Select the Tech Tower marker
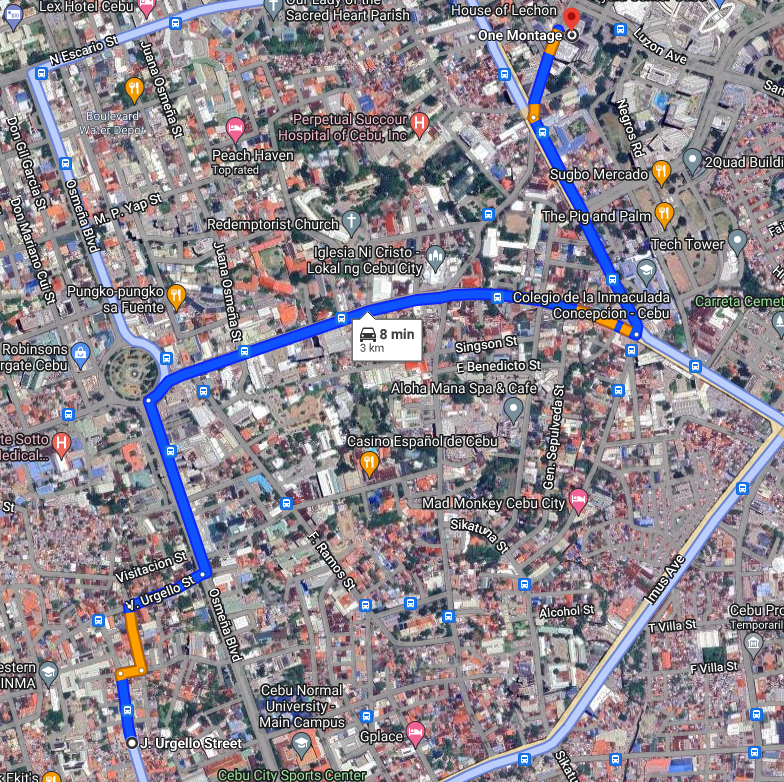The image size is (784, 782). [738, 241]
